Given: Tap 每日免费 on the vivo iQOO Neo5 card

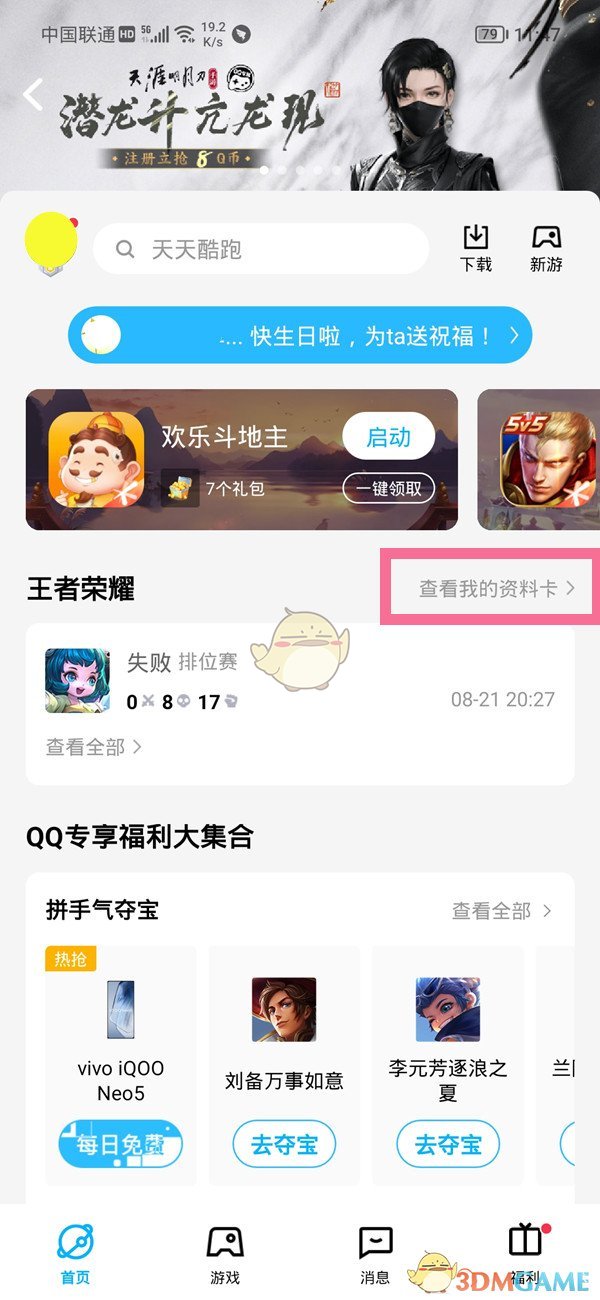Looking at the screenshot, I should click(120, 1145).
